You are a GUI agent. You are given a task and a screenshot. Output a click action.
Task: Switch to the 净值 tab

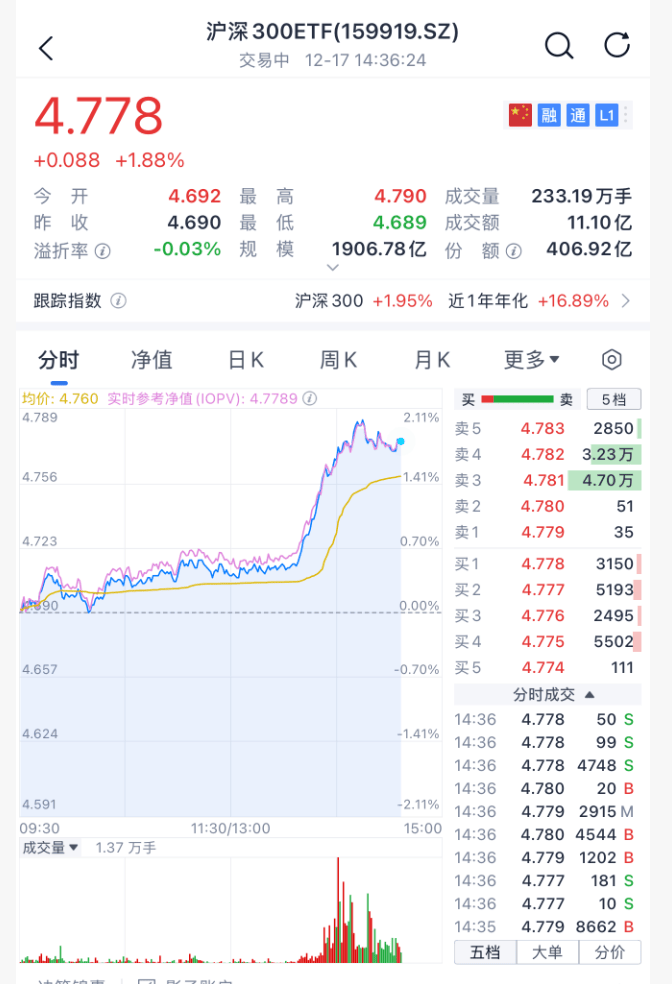coord(152,360)
